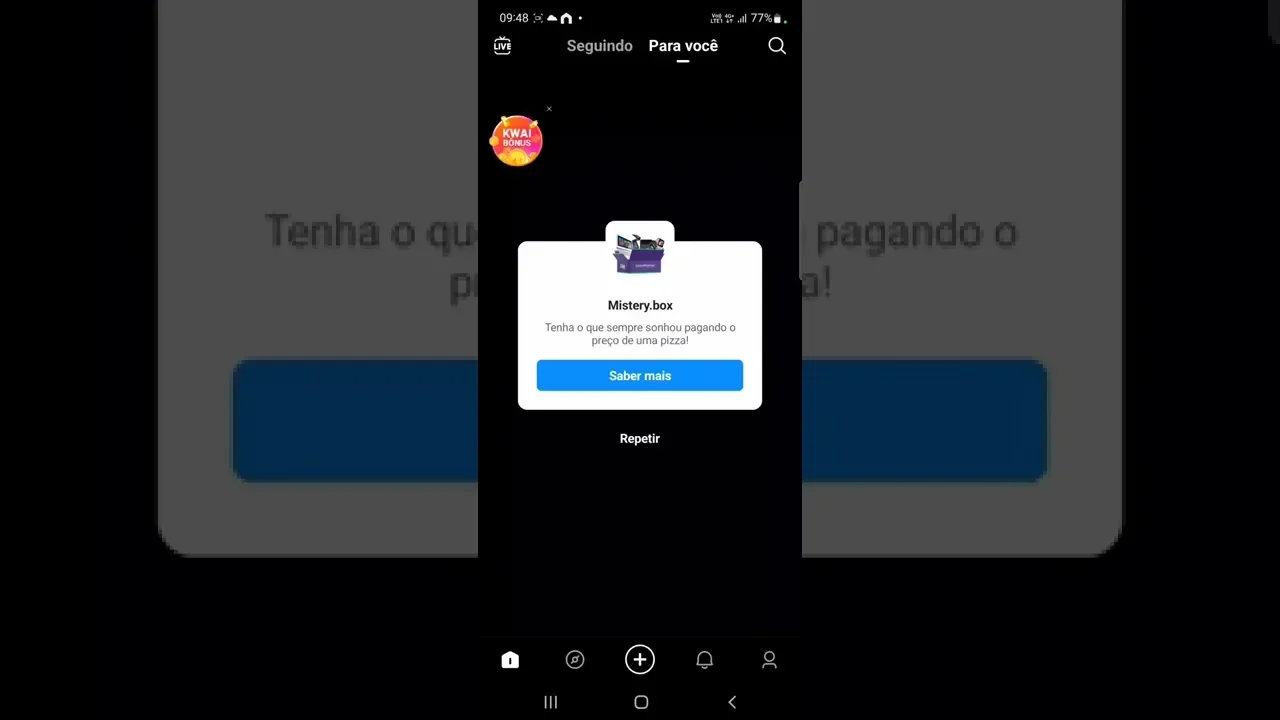Open the discover compass tab
This screenshot has height=720, width=1280.
(x=575, y=660)
